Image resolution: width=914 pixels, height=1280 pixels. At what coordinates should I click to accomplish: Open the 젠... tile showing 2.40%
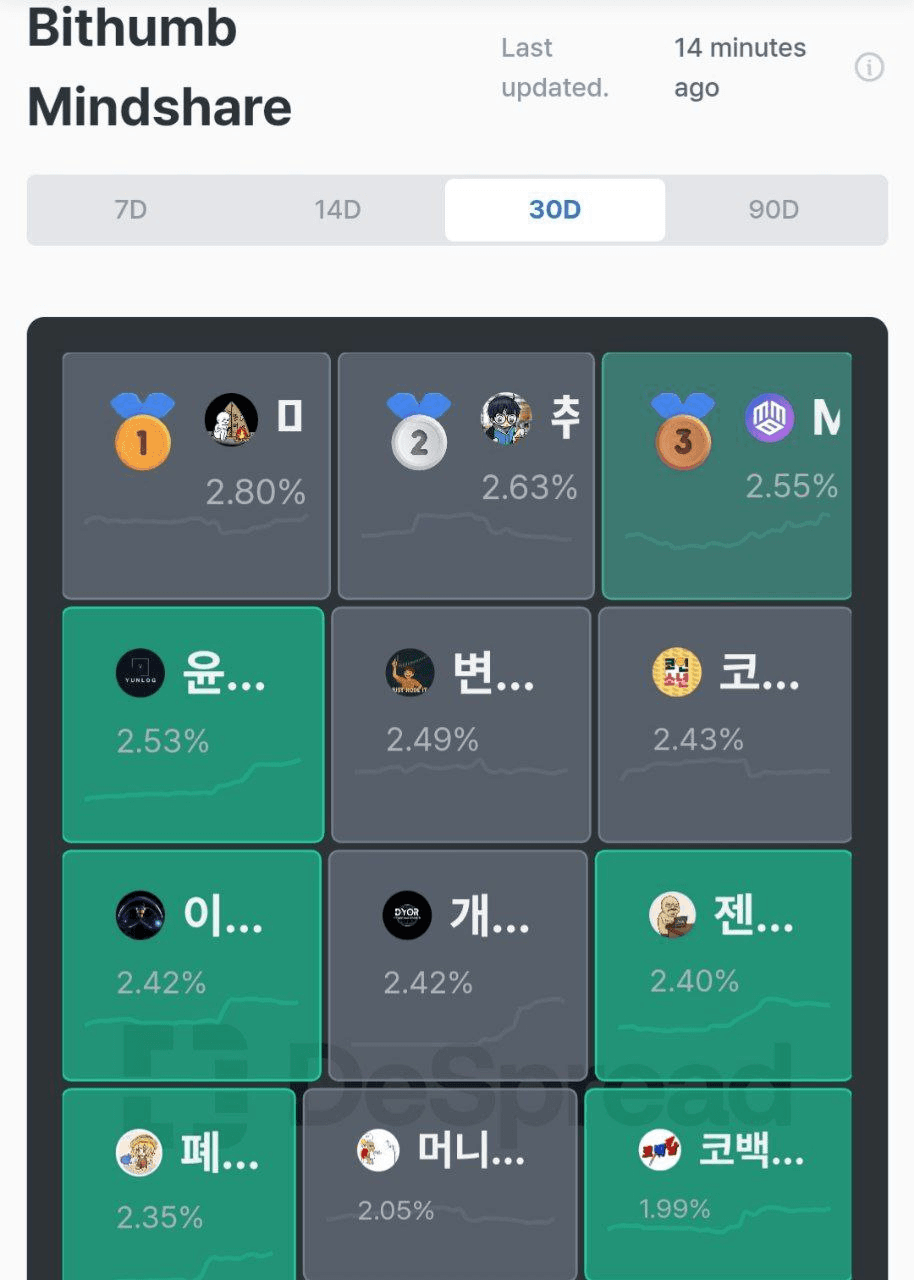tap(723, 965)
